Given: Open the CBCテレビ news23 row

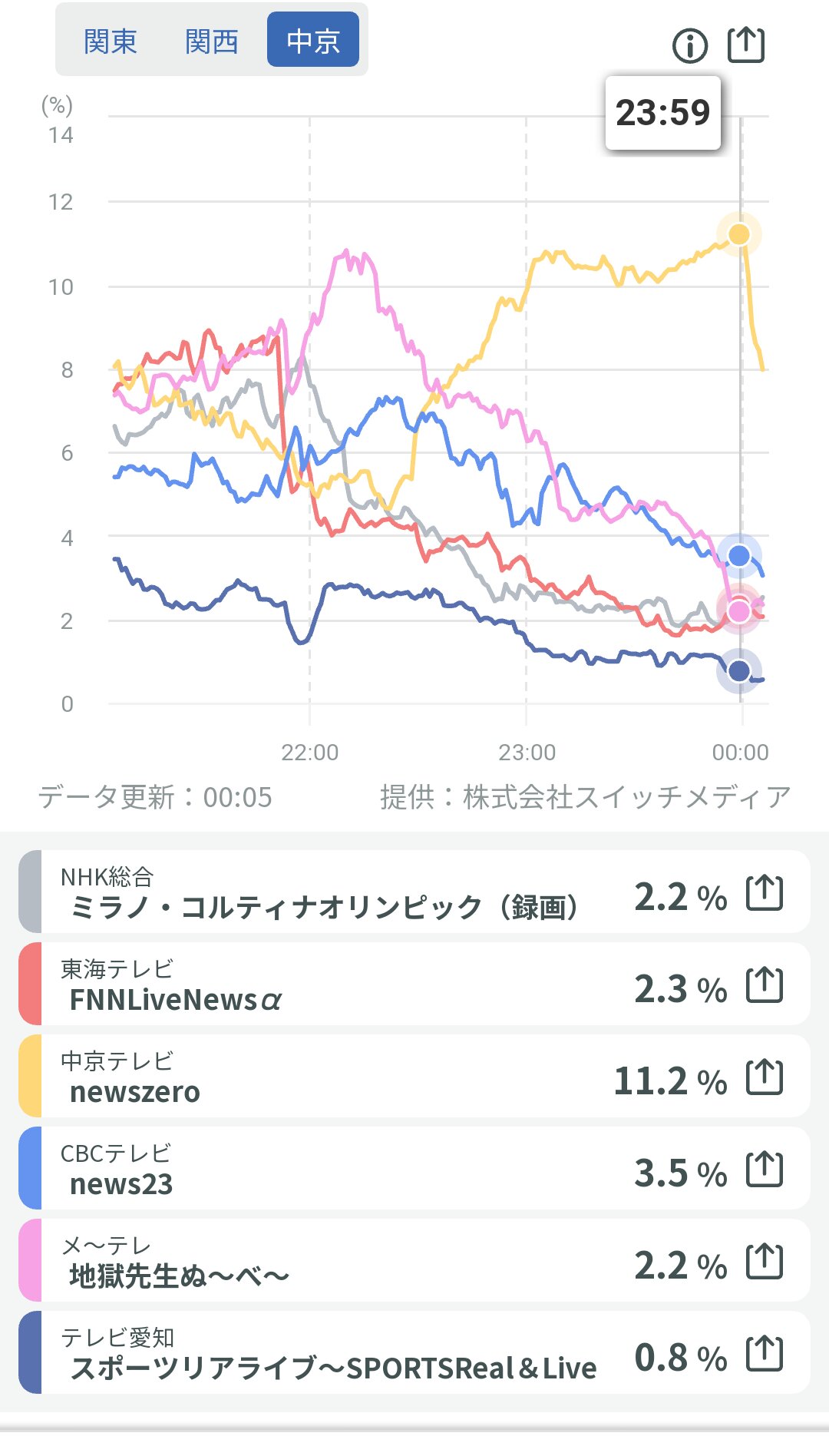Looking at the screenshot, I should (322, 1170).
